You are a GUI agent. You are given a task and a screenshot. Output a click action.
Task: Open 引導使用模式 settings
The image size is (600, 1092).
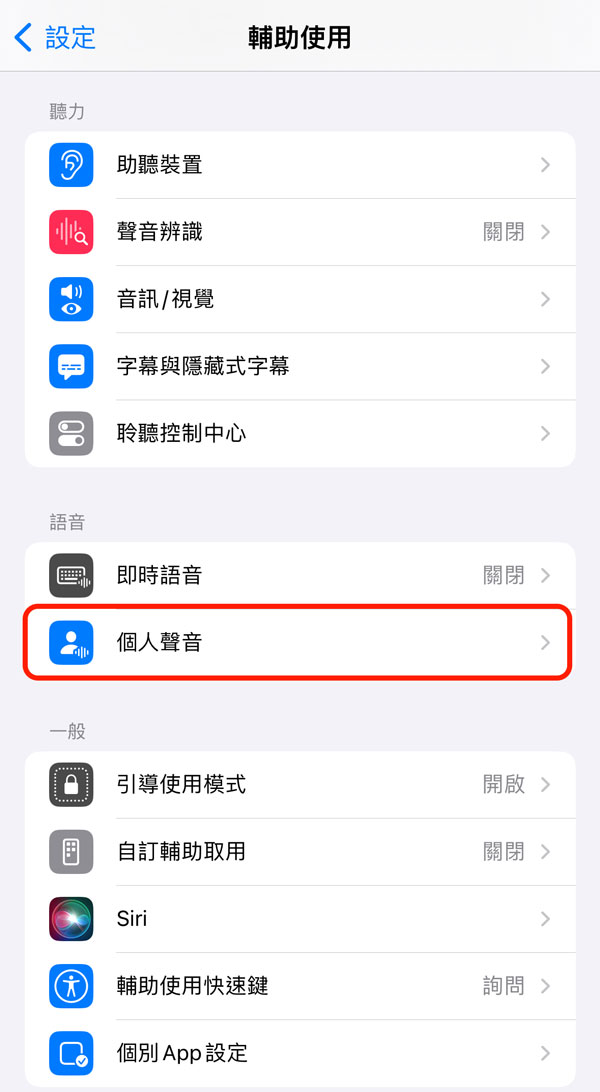click(x=300, y=785)
